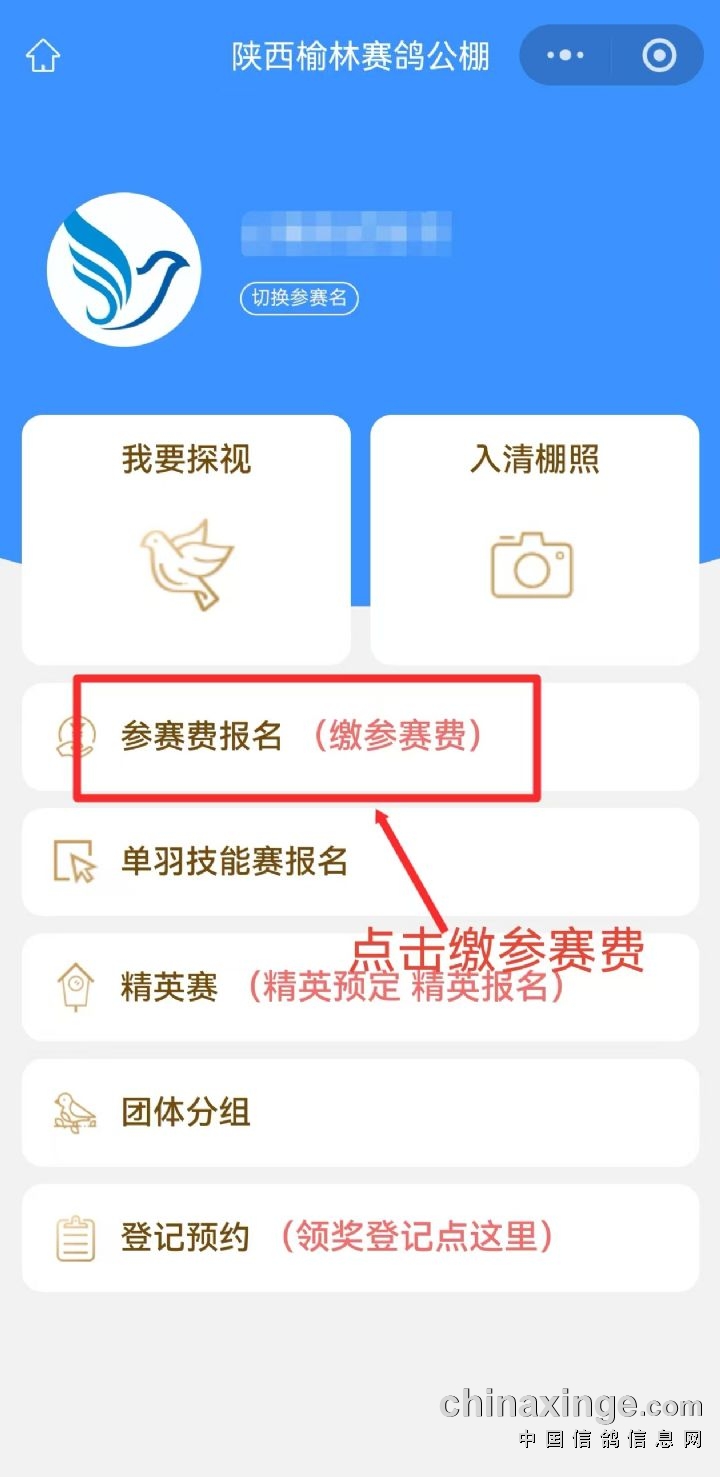The height and width of the screenshot is (1477, 720).
Task: Open the 我要探视 card
Action: [x=187, y=540]
